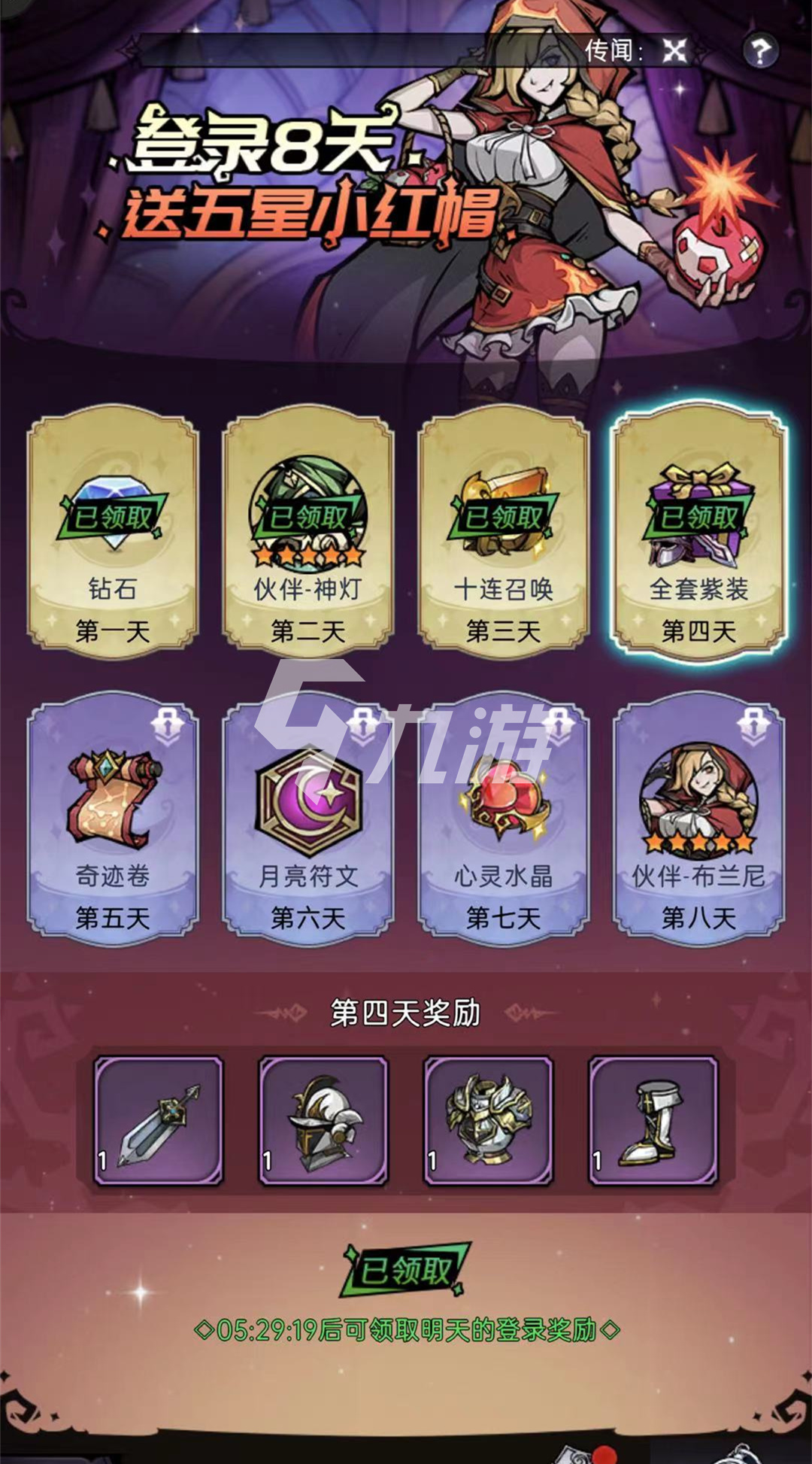Screen dimensions: 812x1464
Task: View the 第八天 伙伴-布兰尼 reward card
Action: point(699,819)
